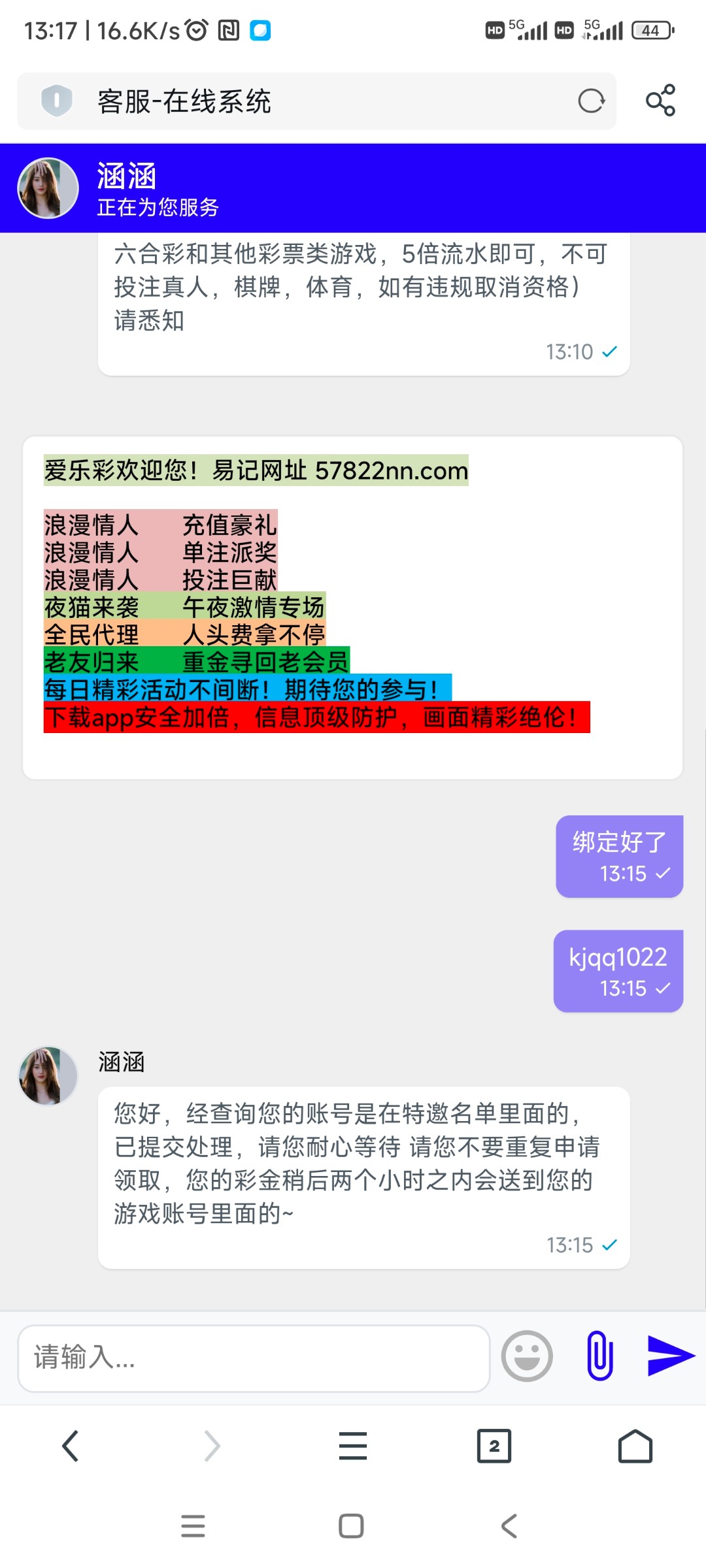Screen dimensions: 706x1568
Task: Go back using the browser back arrow
Action: point(71,1446)
